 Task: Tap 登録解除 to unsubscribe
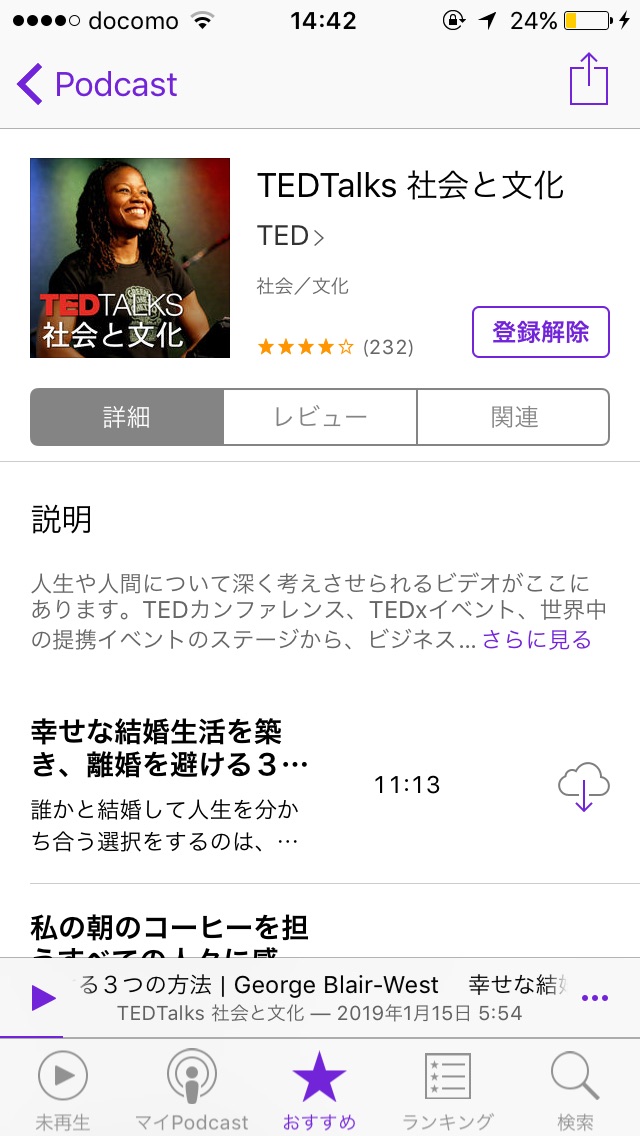click(x=540, y=332)
